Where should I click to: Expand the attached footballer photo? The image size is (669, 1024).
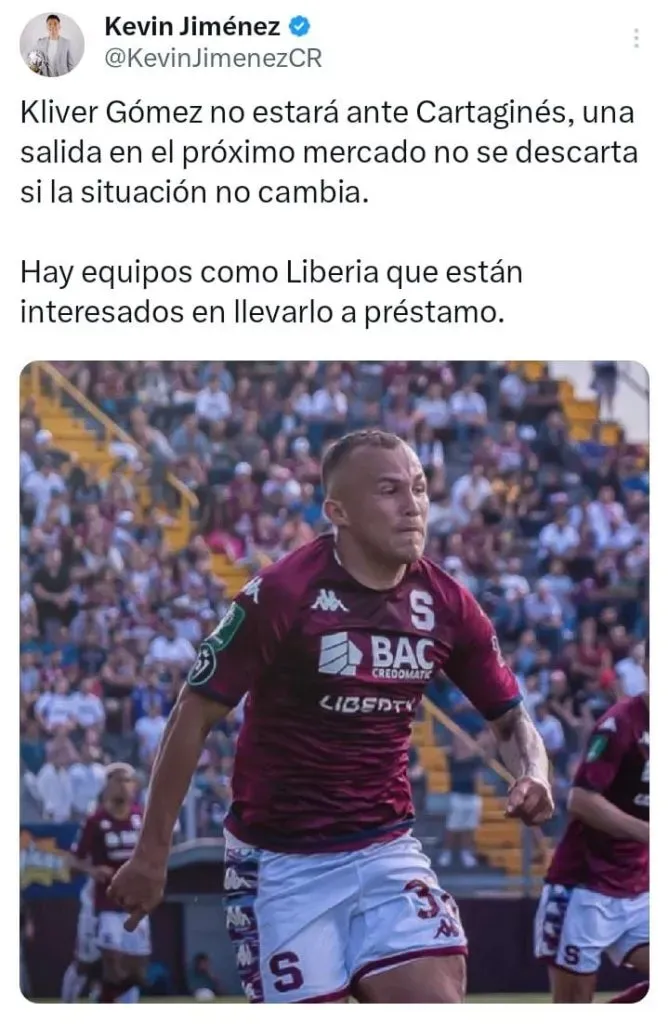(x=334, y=680)
